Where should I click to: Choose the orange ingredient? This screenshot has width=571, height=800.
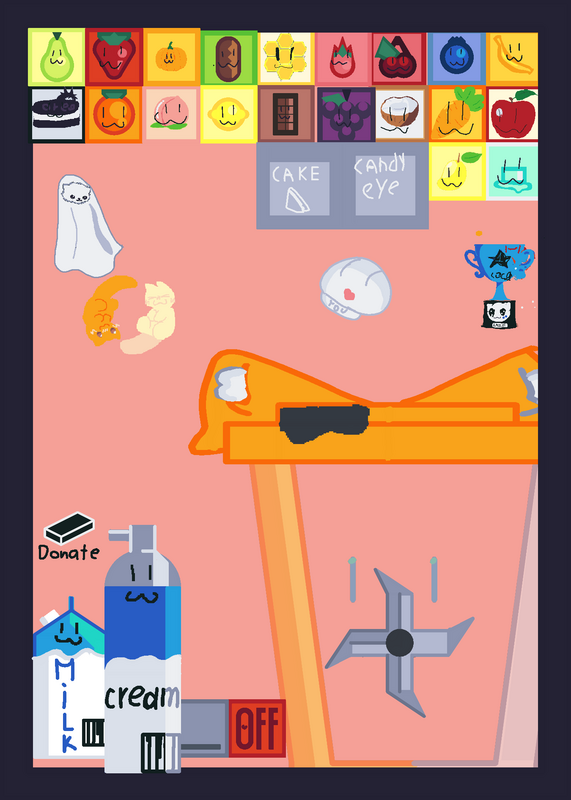[x=114, y=115]
